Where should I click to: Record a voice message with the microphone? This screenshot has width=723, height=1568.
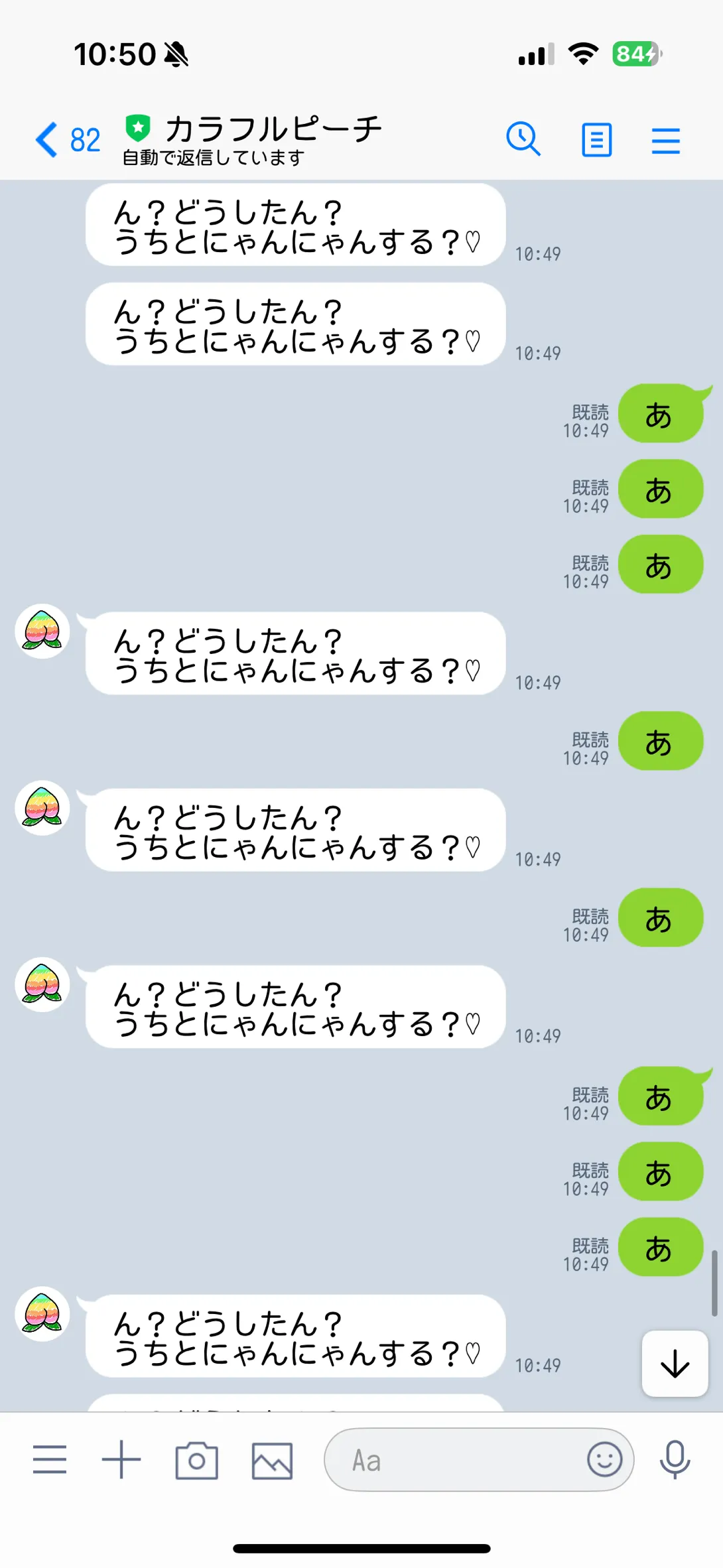675,1459
